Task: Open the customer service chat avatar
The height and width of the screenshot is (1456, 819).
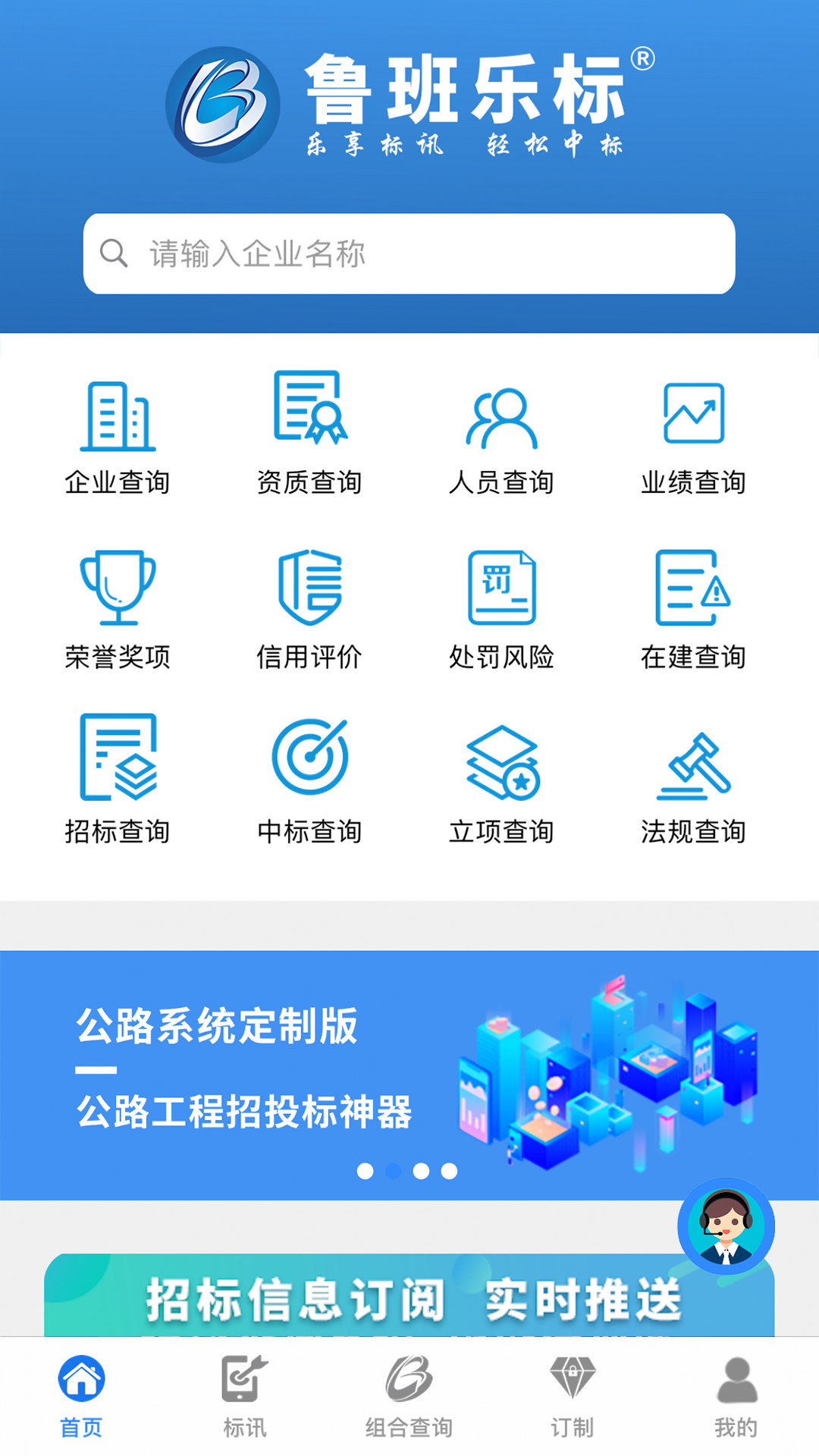Action: point(726,1226)
